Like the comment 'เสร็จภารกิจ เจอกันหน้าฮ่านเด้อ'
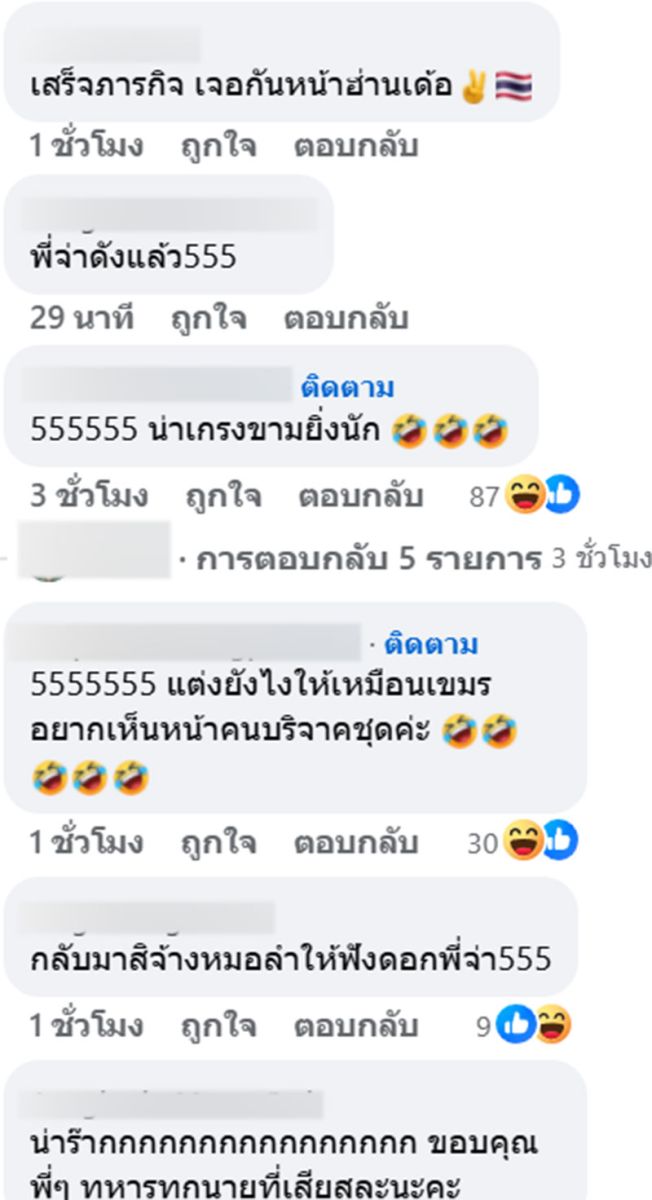Image resolution: width=652 pixels, height=1200 pixels. point(218,146)
